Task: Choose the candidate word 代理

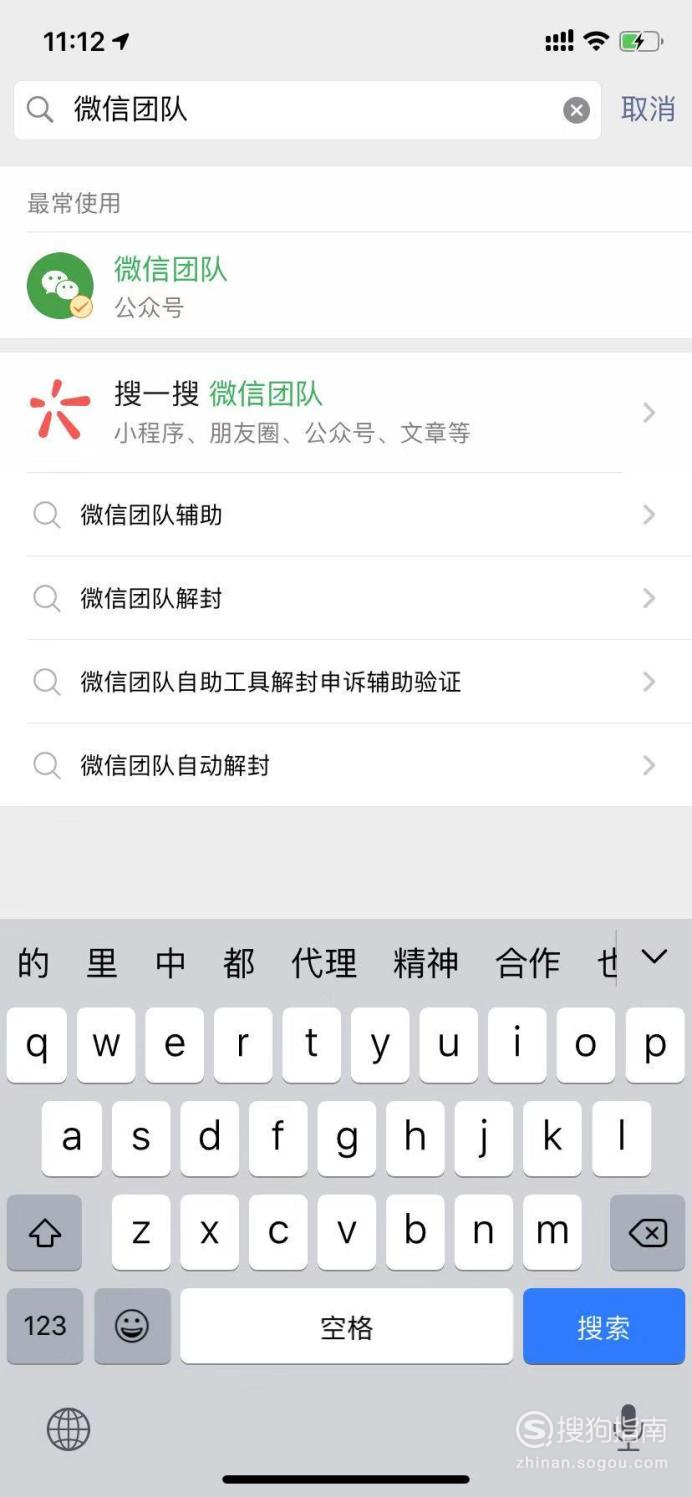Action: tap(324, 963)
